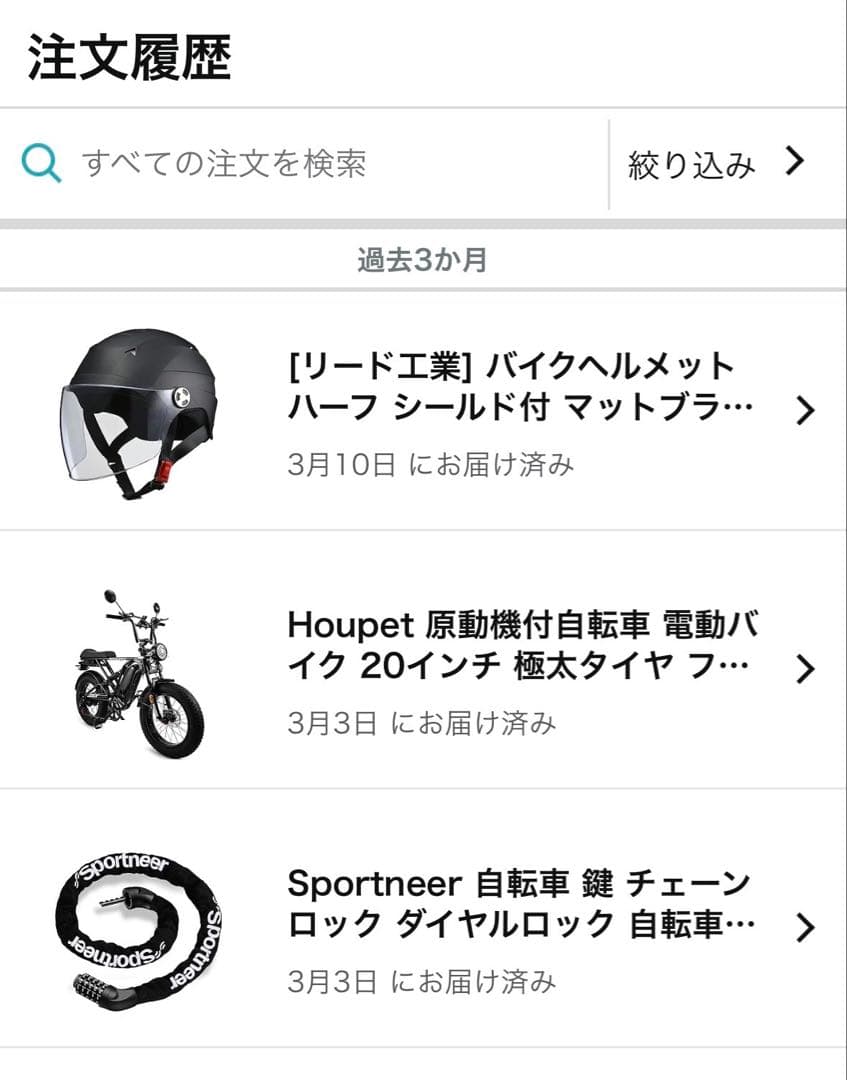847x1080 pixels.
Task: Click the magnifying glass search icon
Action: [x=40, y=158]
